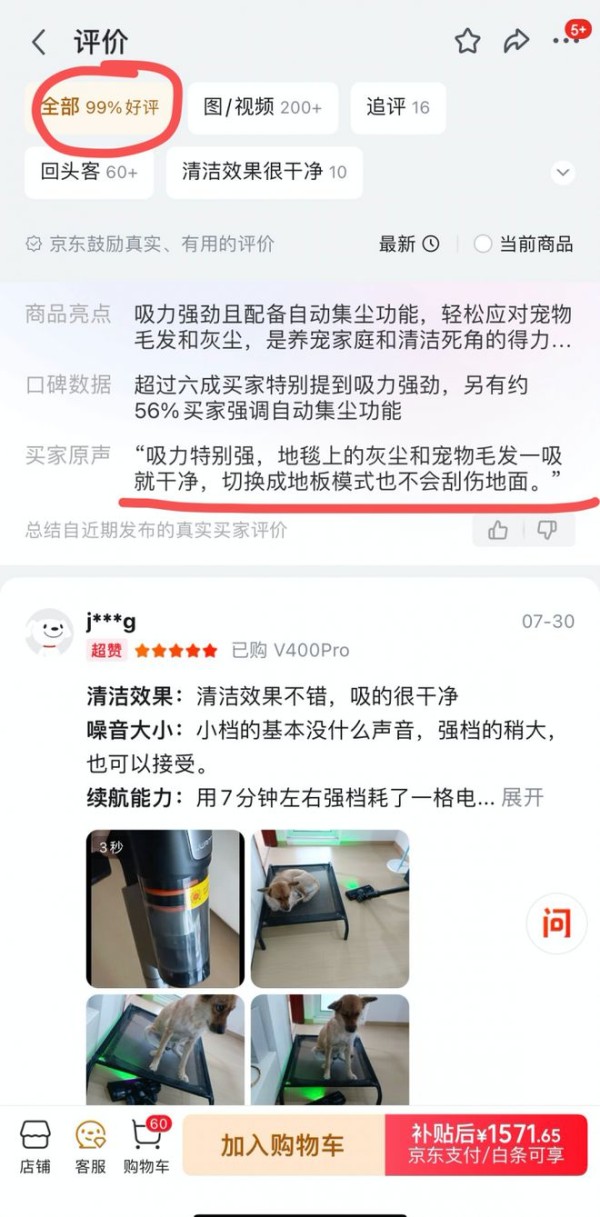Contact 客服 support
Screen dimensions: 600x1217
(x=90, y=1146)
